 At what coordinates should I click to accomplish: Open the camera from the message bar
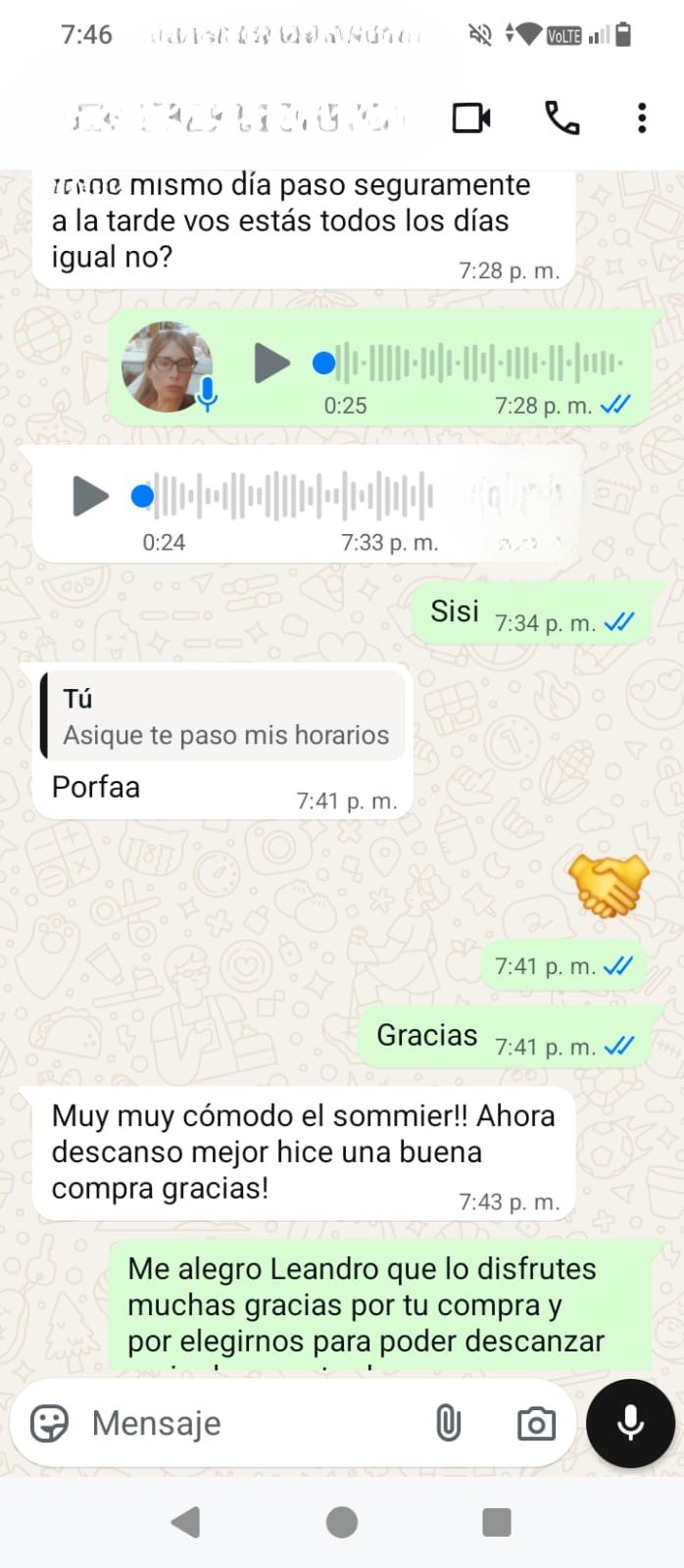coord(536,1423)
